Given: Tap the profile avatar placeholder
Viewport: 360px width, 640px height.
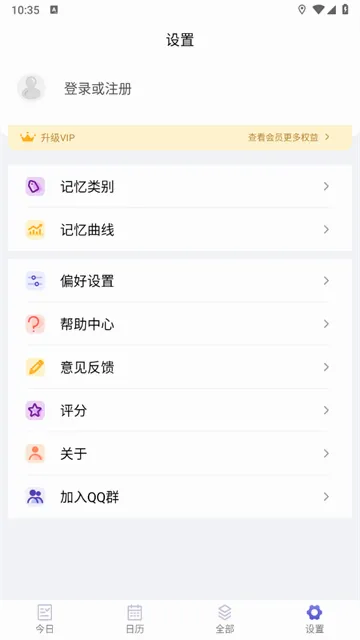Looking at the screenshot, I should click(31, 88).
